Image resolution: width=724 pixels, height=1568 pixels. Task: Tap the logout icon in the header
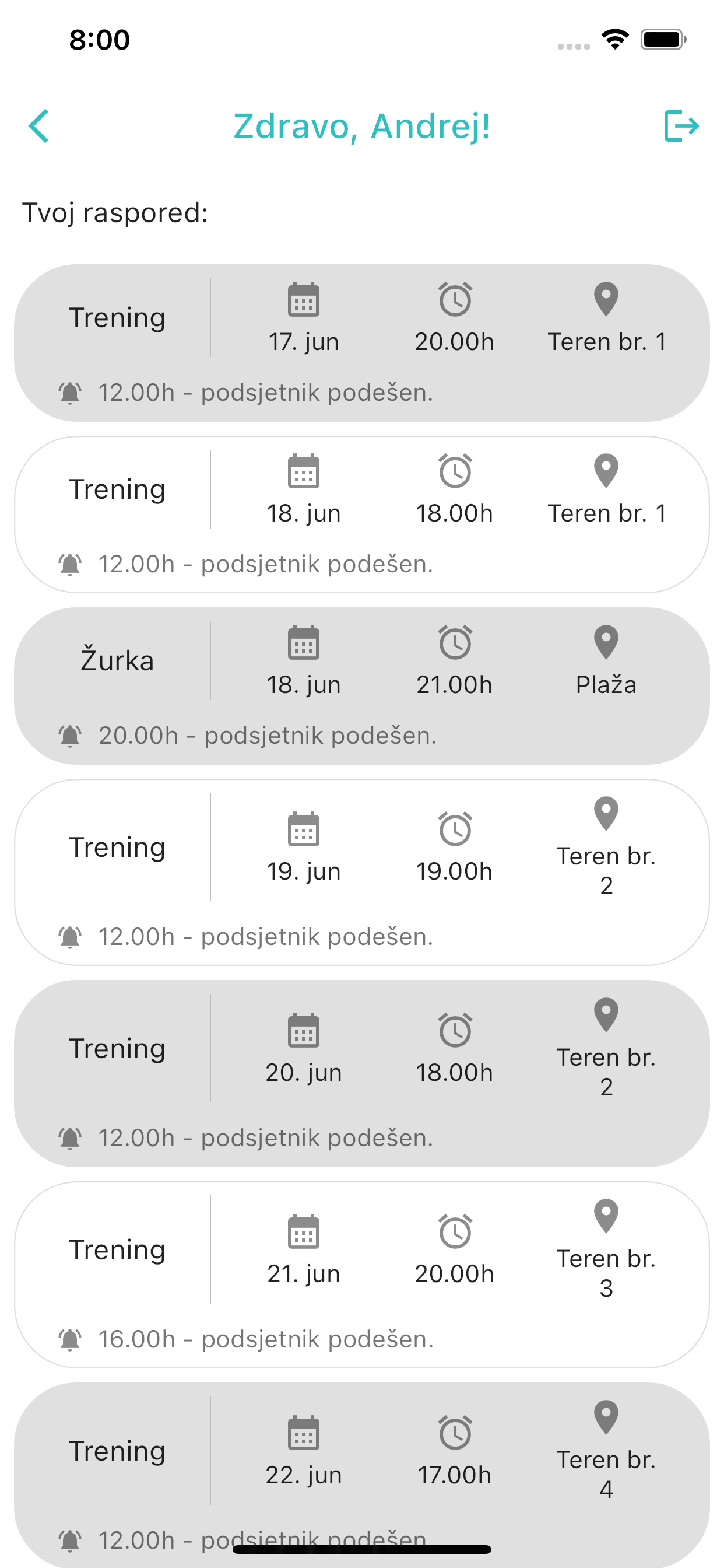681,127
